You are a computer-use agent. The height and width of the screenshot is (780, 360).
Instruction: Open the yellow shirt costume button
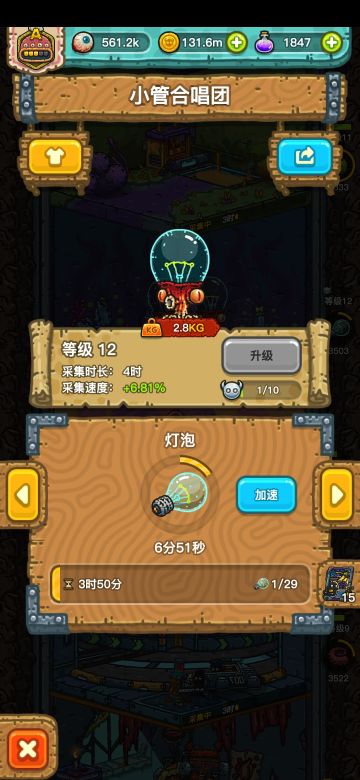[x=55, y=157]
